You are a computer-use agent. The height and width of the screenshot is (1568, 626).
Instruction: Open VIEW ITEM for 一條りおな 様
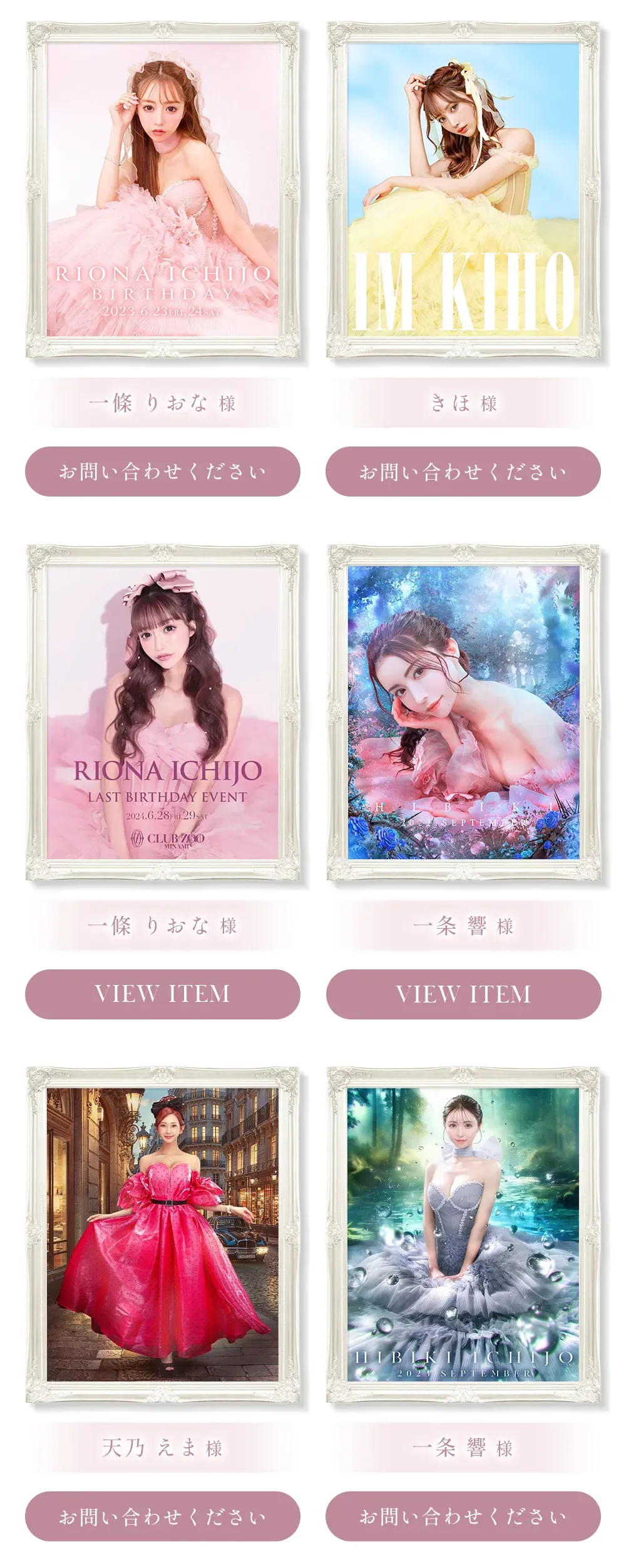162,994
